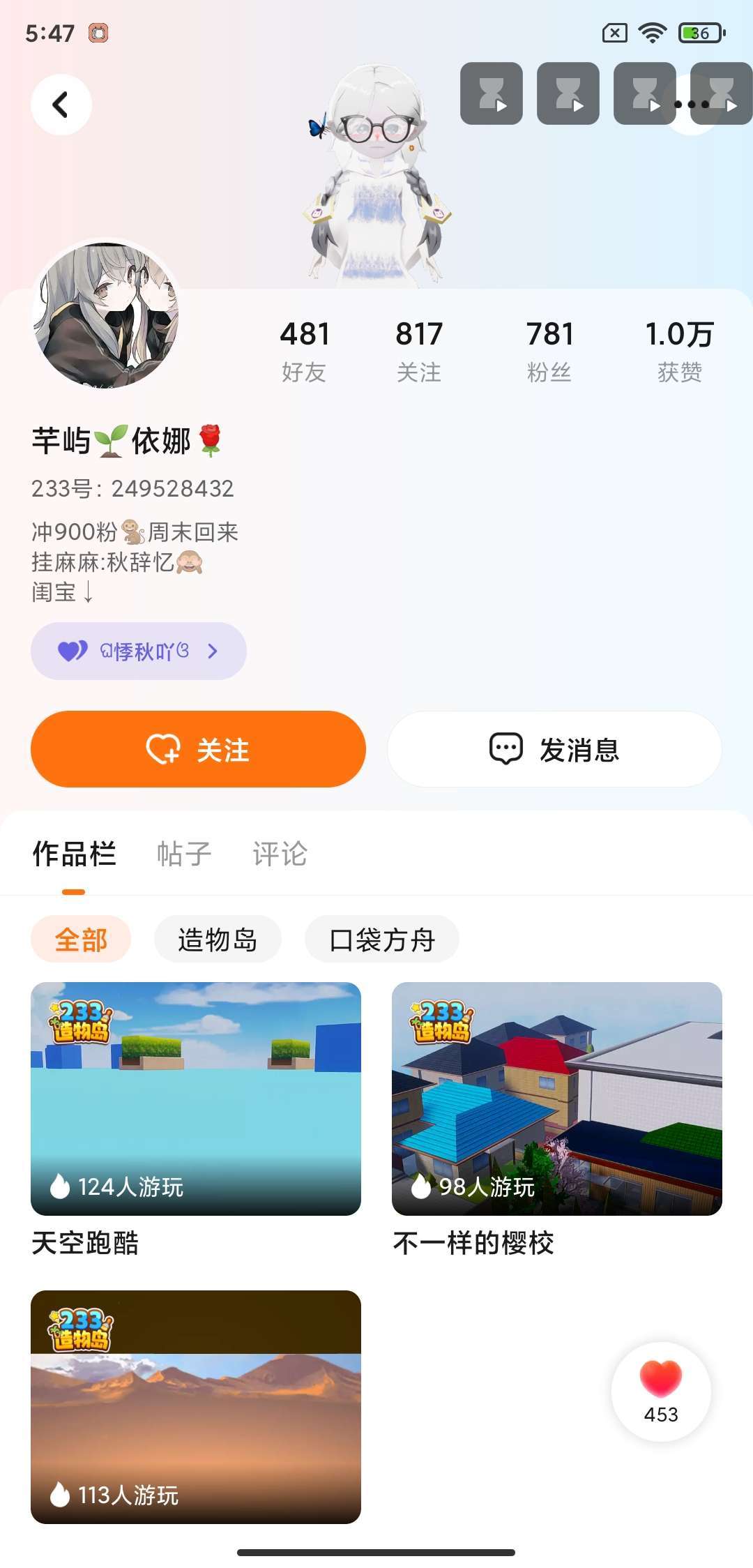Follow this user with the orange 关注 button
Viewport: 753px width, 1568px height.
[x=198, y=749]
